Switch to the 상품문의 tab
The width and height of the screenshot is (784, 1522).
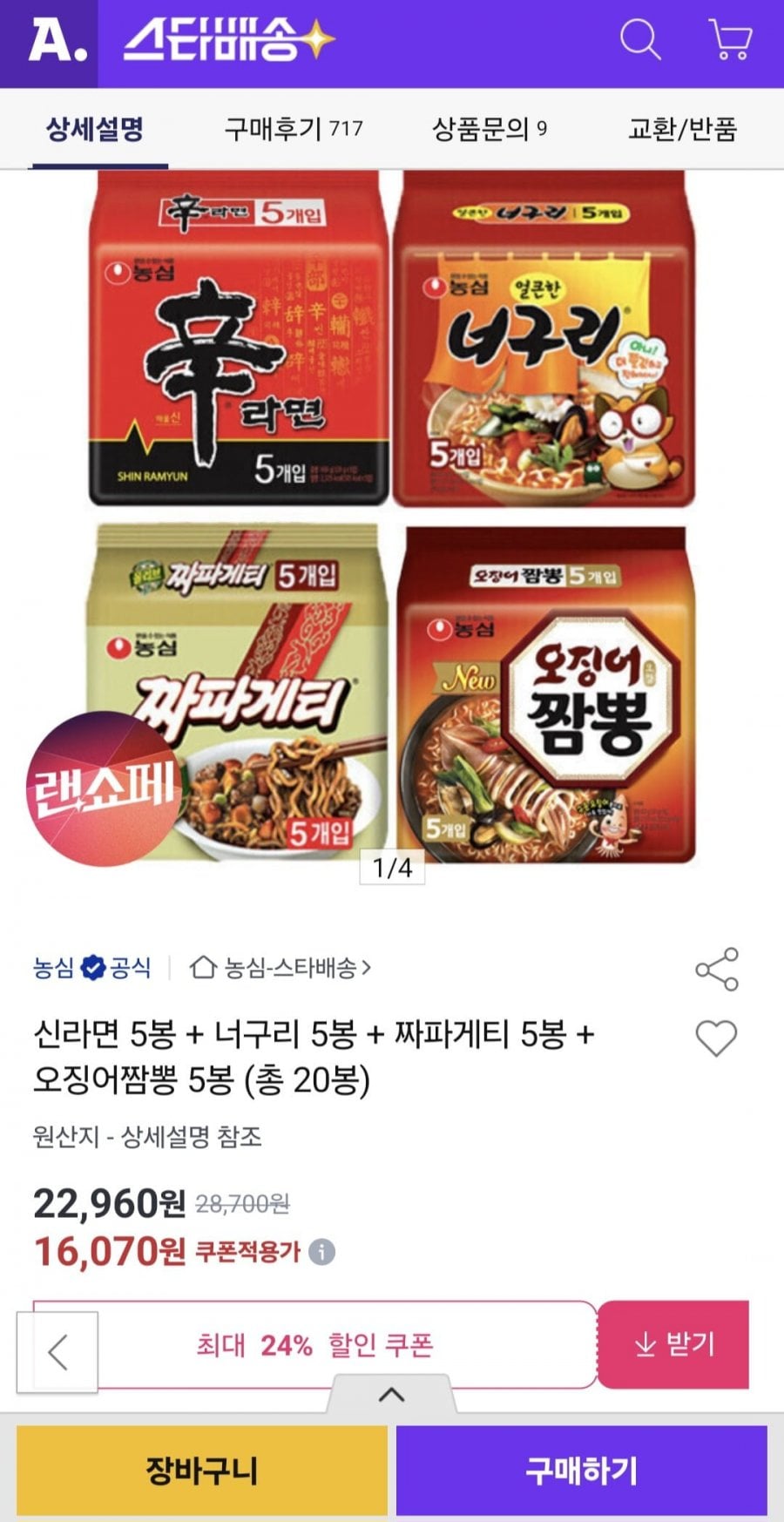click(489, 129)
